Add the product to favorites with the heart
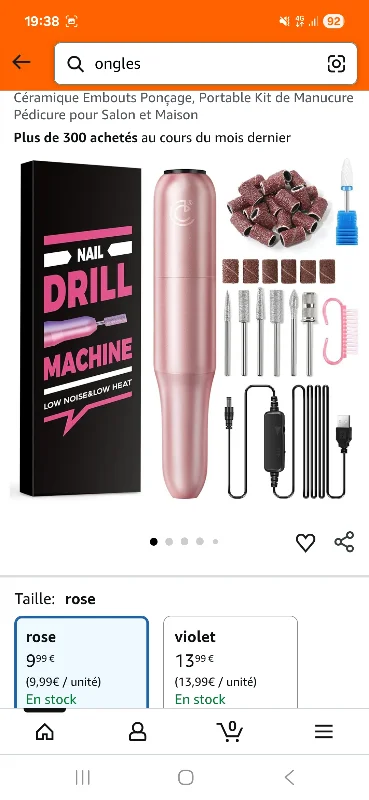The width and height of the screenshot is (369, 800). coord(305,542)
